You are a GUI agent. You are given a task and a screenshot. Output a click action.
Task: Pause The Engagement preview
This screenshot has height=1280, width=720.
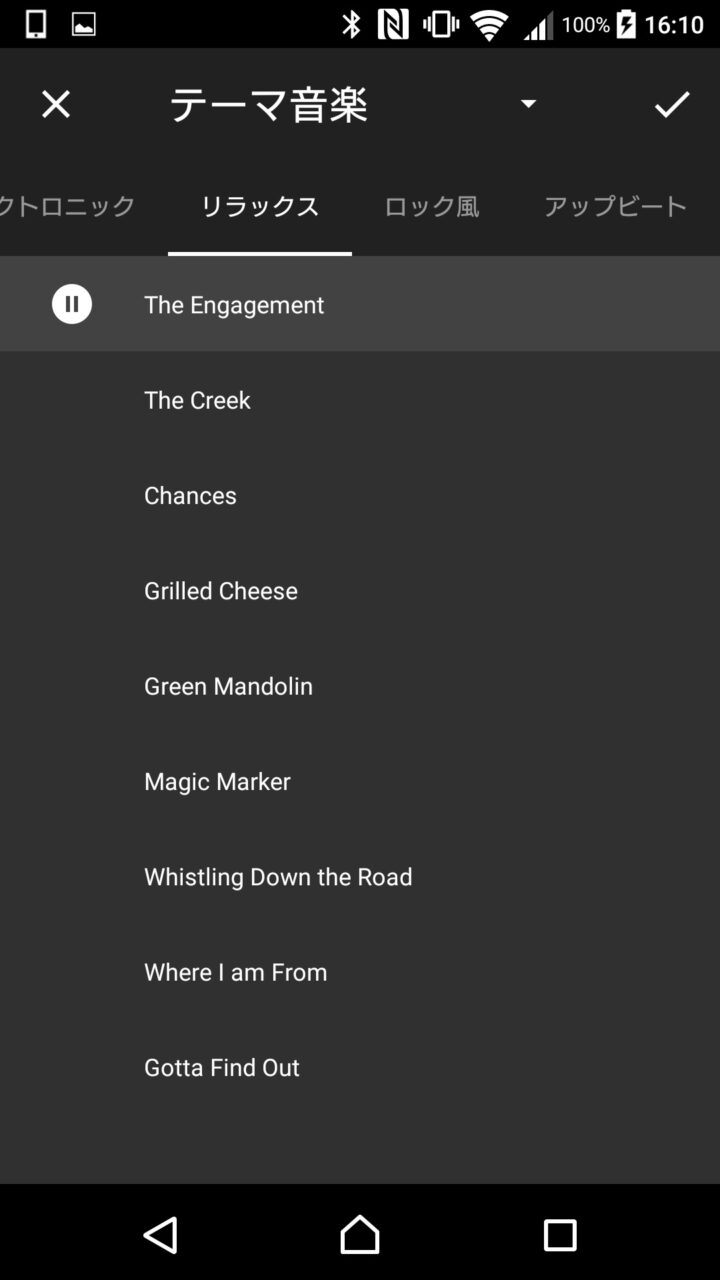pyautogui.click(x=72, y=304)
